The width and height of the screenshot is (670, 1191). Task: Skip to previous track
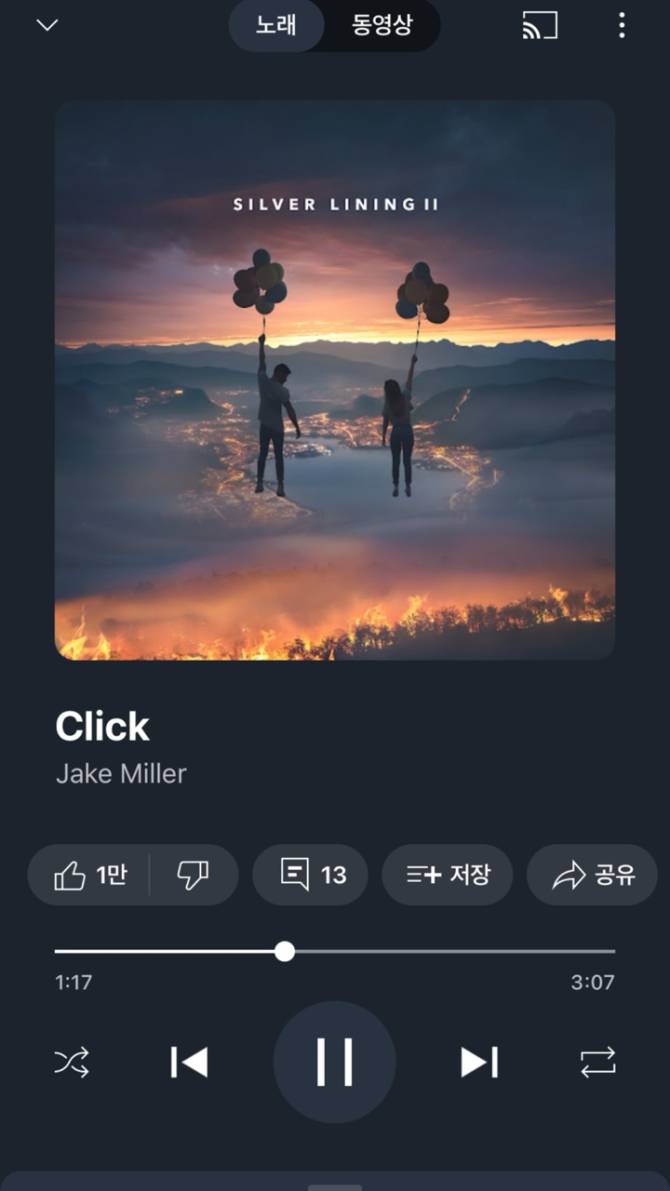tap(189, 1062)
